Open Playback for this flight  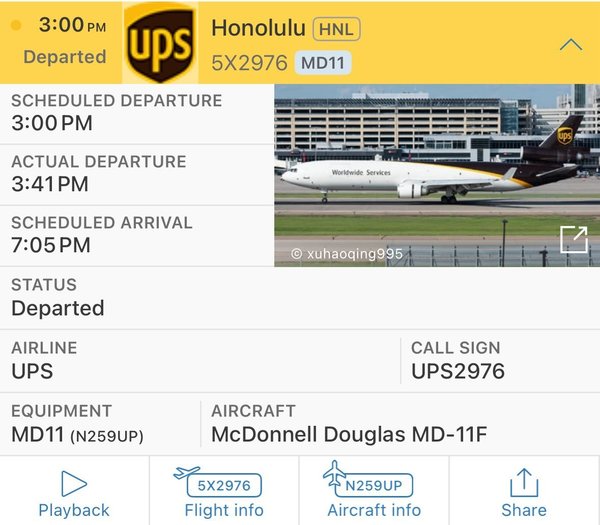(x=74, y=493)
